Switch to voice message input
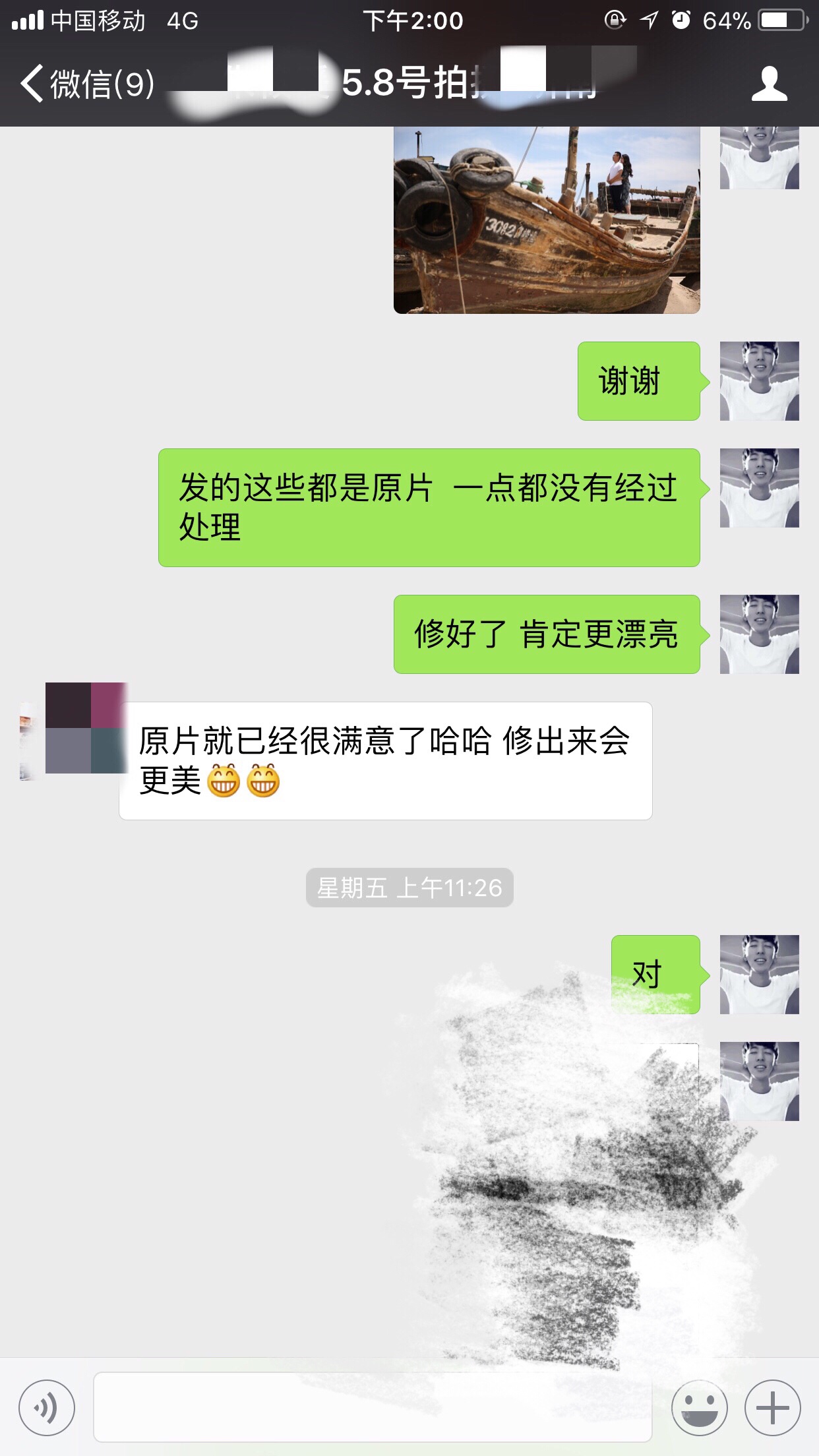 pos(47,1407)
